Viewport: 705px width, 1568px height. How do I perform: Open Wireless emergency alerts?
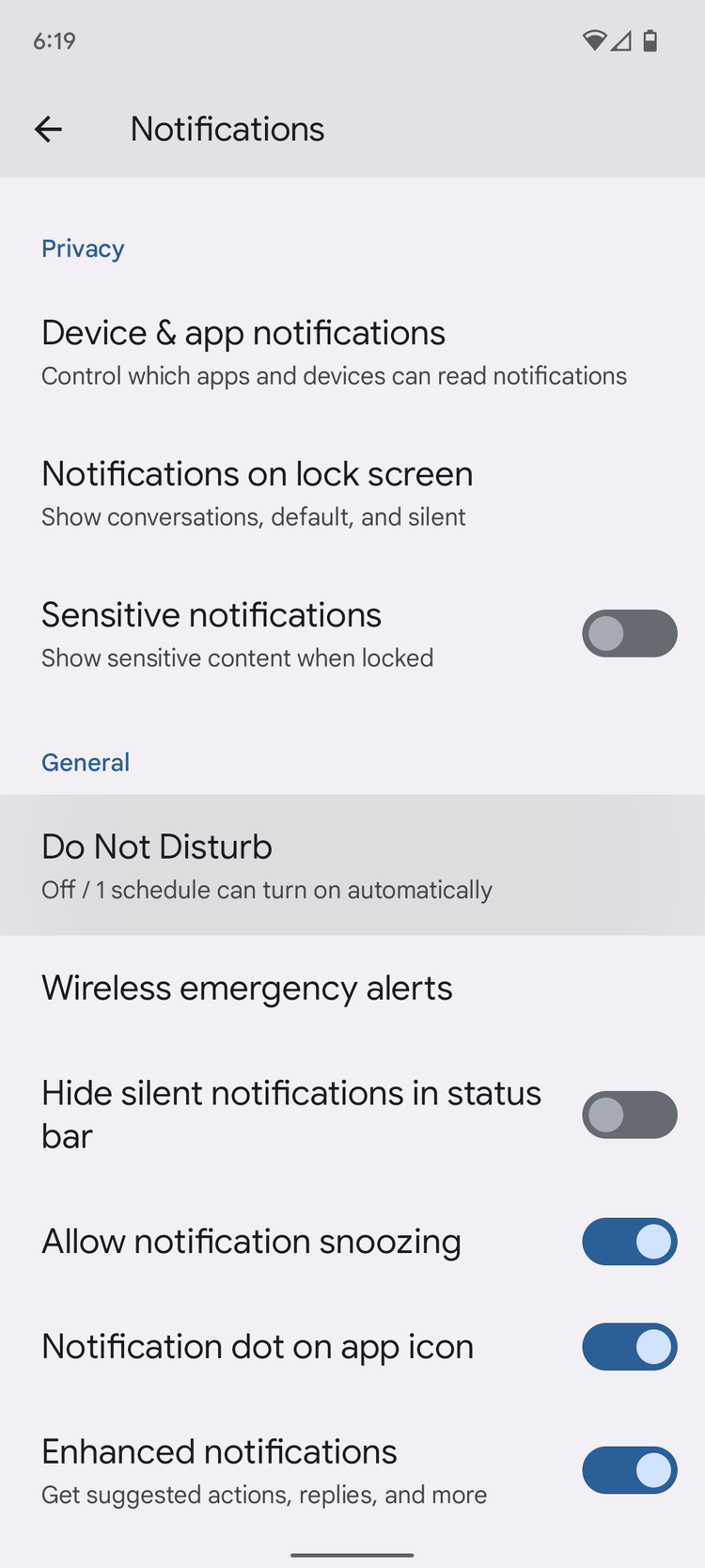tap(352, 988)
